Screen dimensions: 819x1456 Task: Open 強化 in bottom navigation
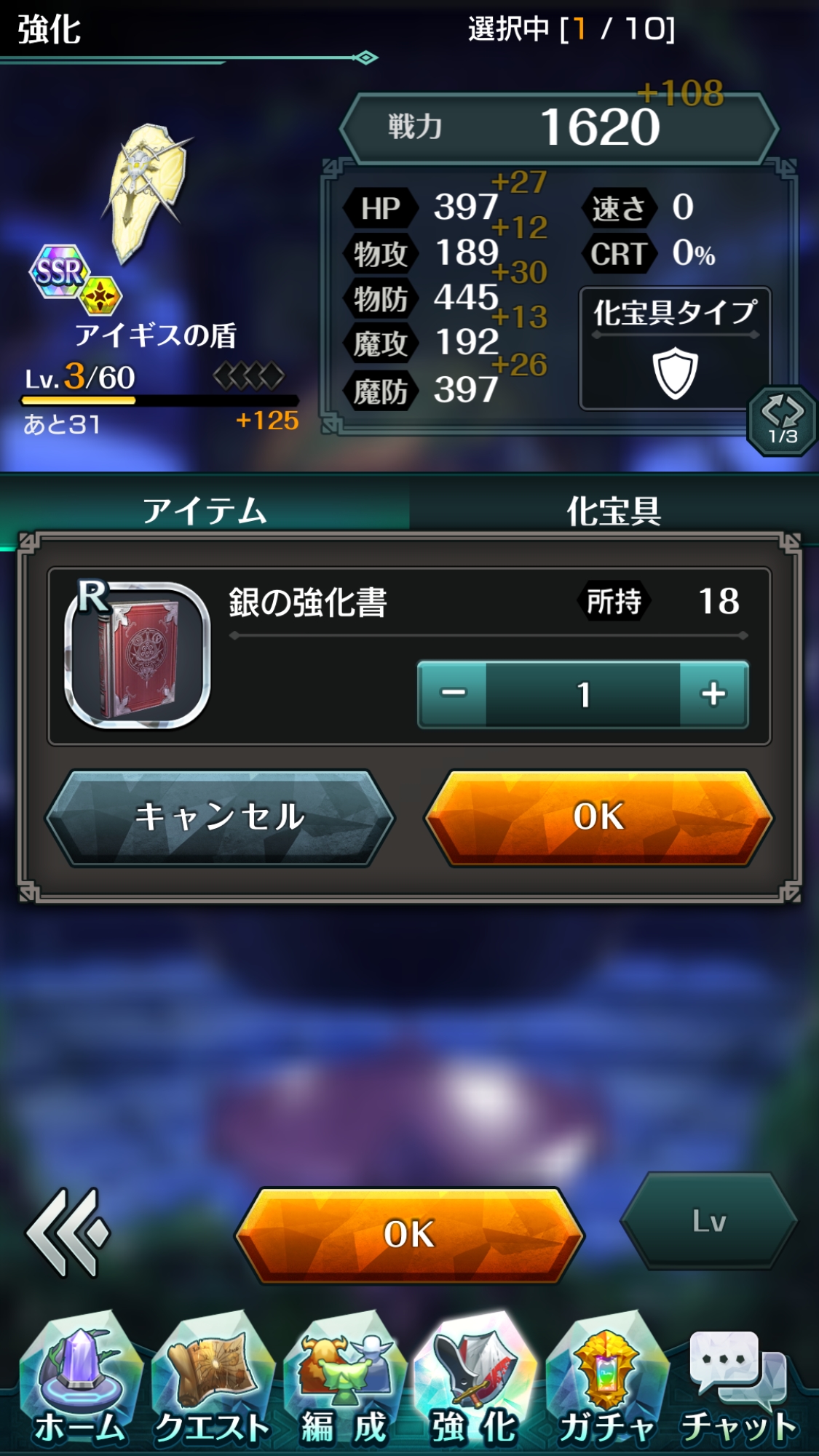(475, 1383)
